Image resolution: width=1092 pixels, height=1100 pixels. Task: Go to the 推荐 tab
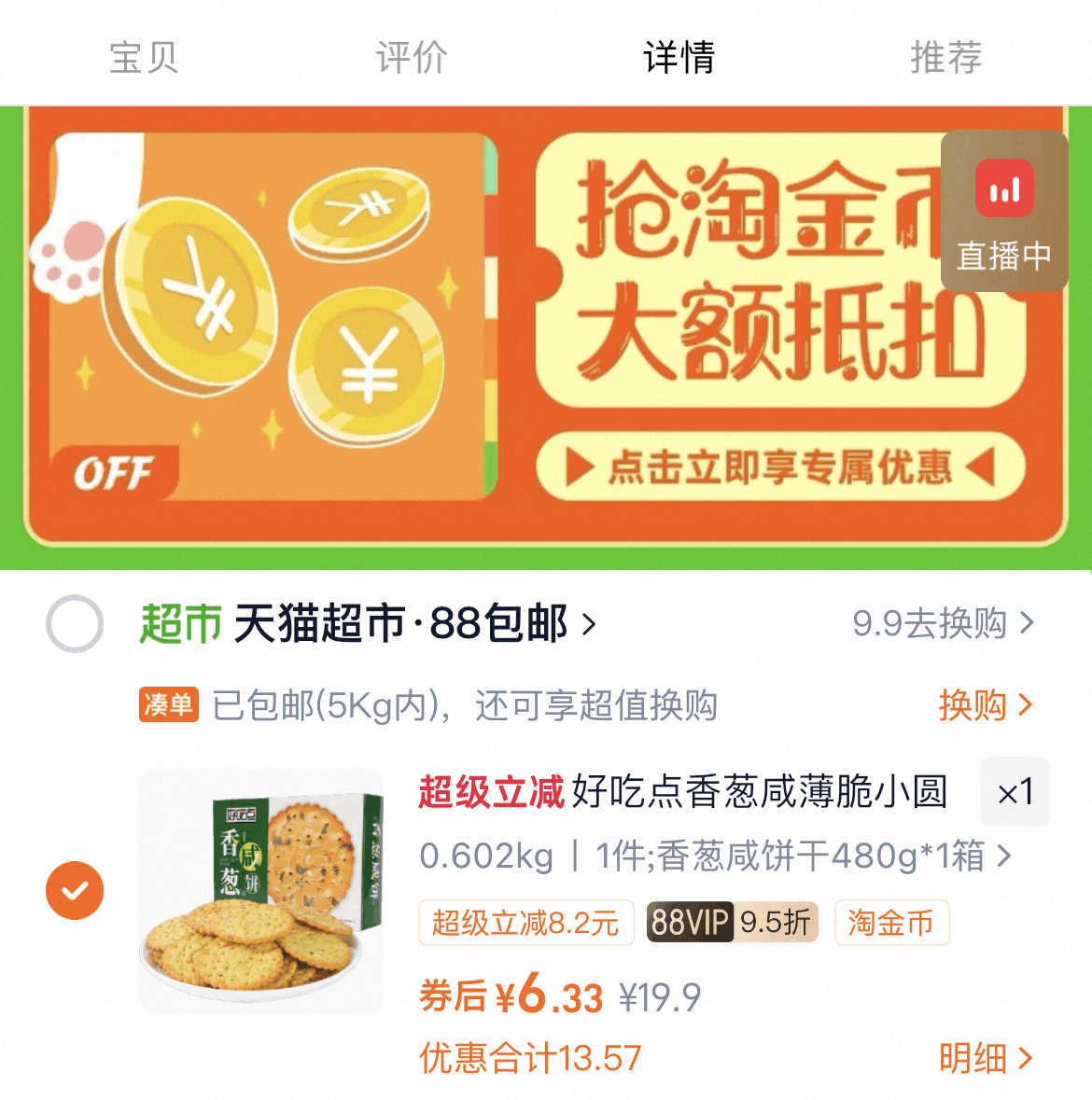(x=945, y=58)
